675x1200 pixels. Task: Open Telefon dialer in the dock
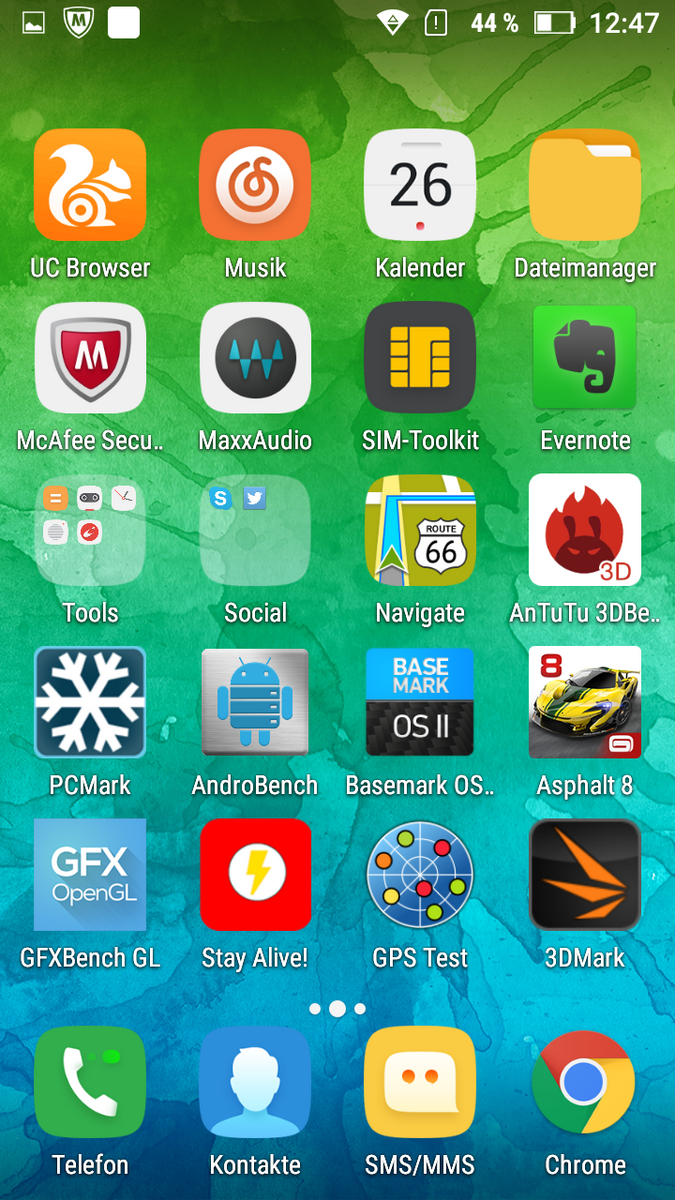coord(90,1082)
